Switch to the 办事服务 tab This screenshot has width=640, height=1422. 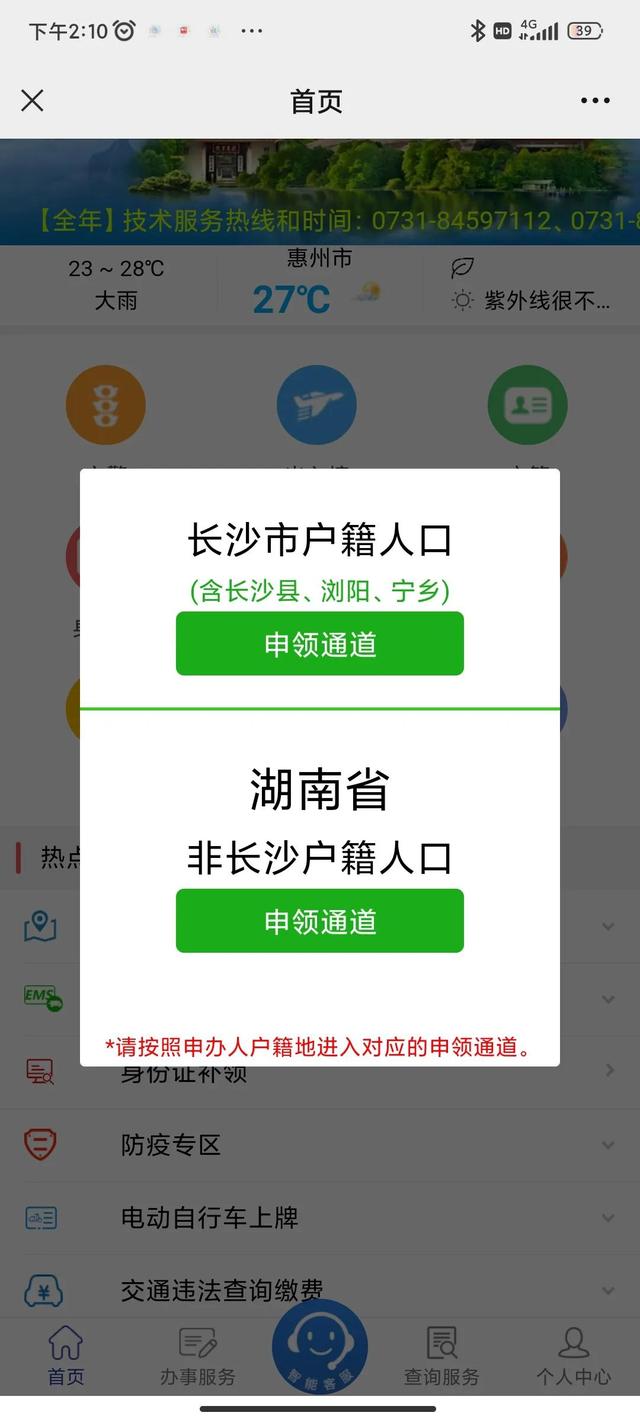point(197,1357)
